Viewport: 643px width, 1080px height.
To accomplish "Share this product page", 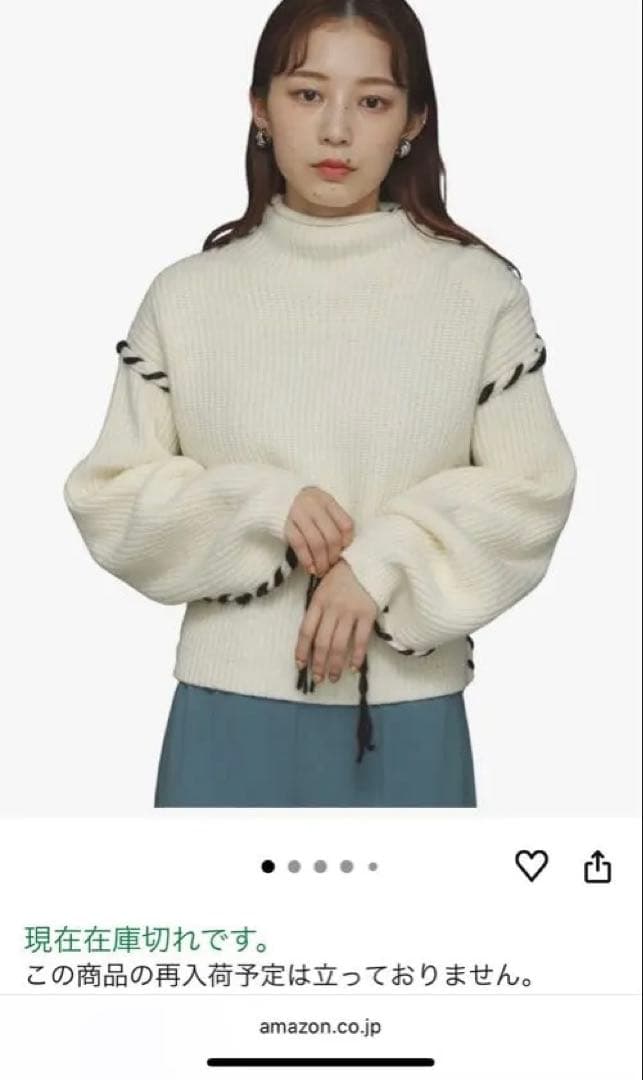I will [x=597, y=866].
